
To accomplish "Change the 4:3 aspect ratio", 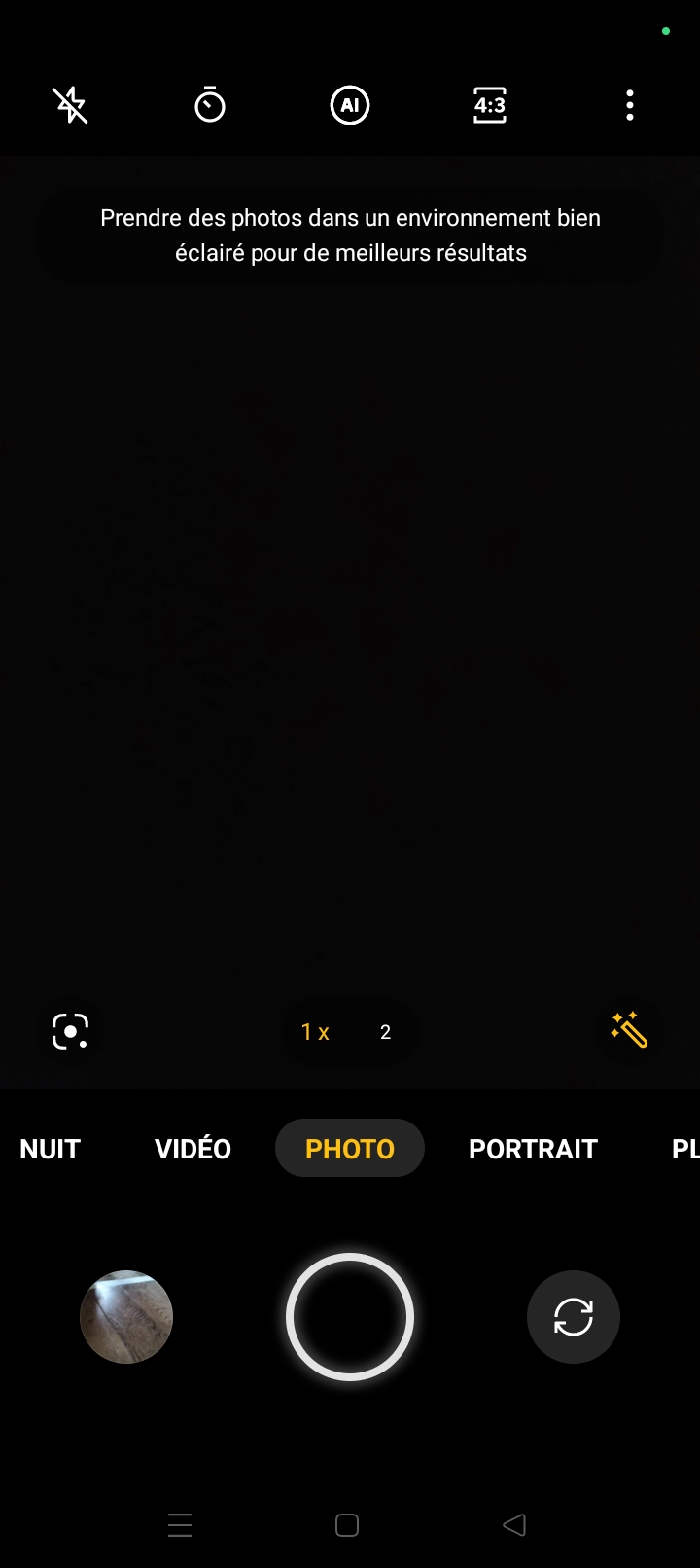I will click(490, 105).
